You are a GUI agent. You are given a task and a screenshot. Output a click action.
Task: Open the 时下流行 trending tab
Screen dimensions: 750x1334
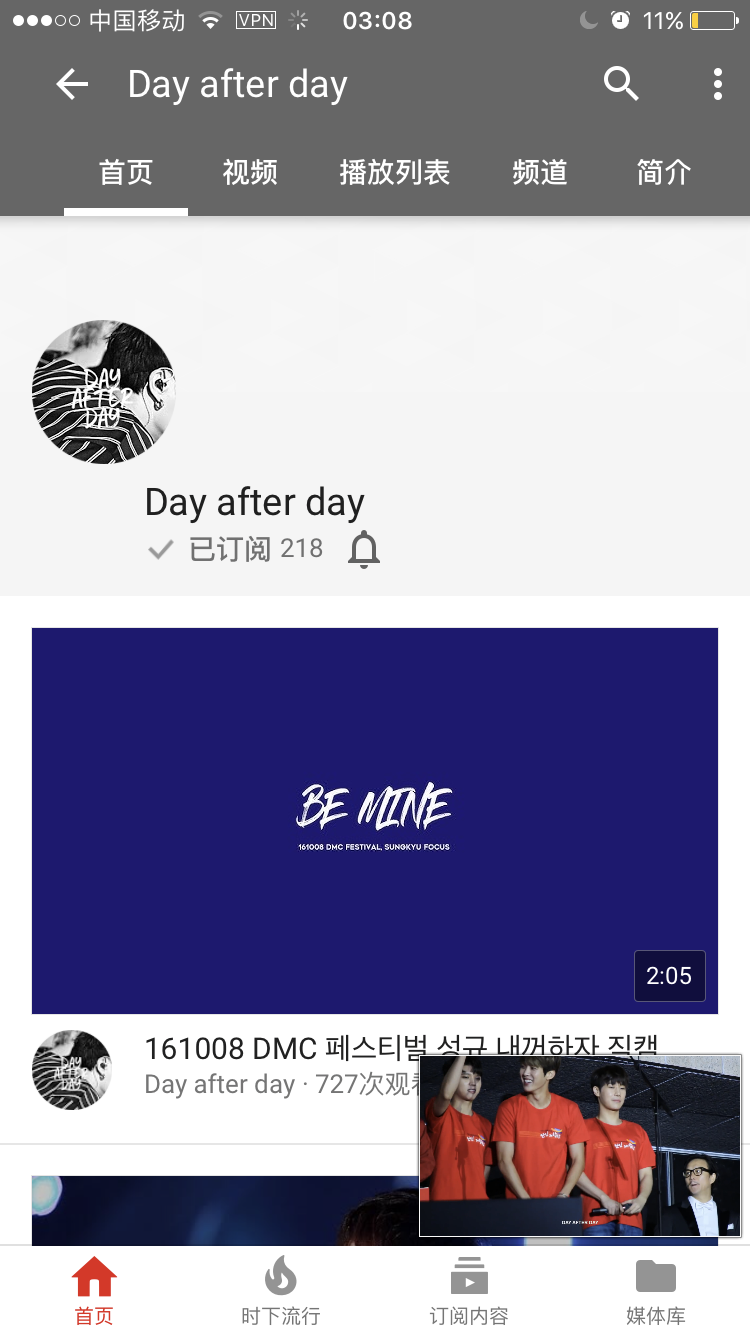pos(281,1291)
